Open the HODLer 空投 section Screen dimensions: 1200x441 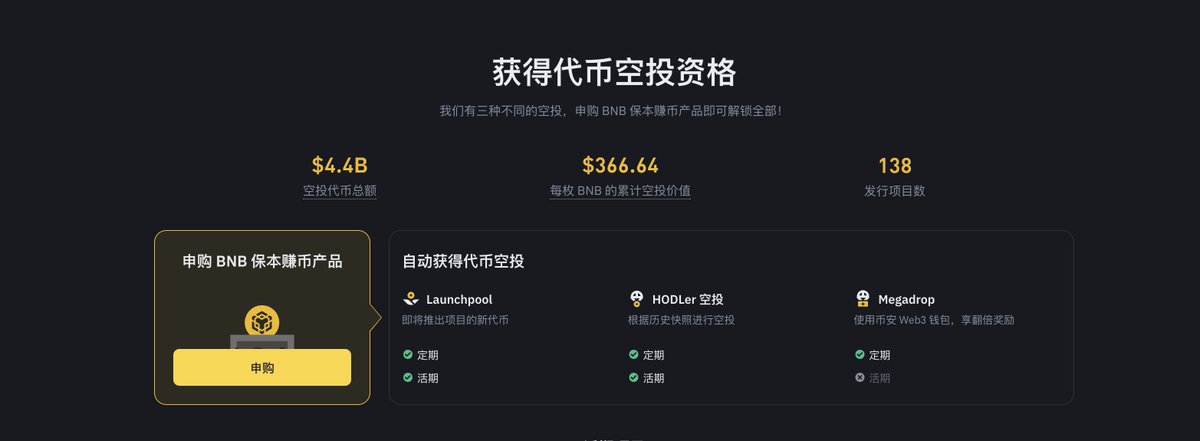click(x=687, y=299)
